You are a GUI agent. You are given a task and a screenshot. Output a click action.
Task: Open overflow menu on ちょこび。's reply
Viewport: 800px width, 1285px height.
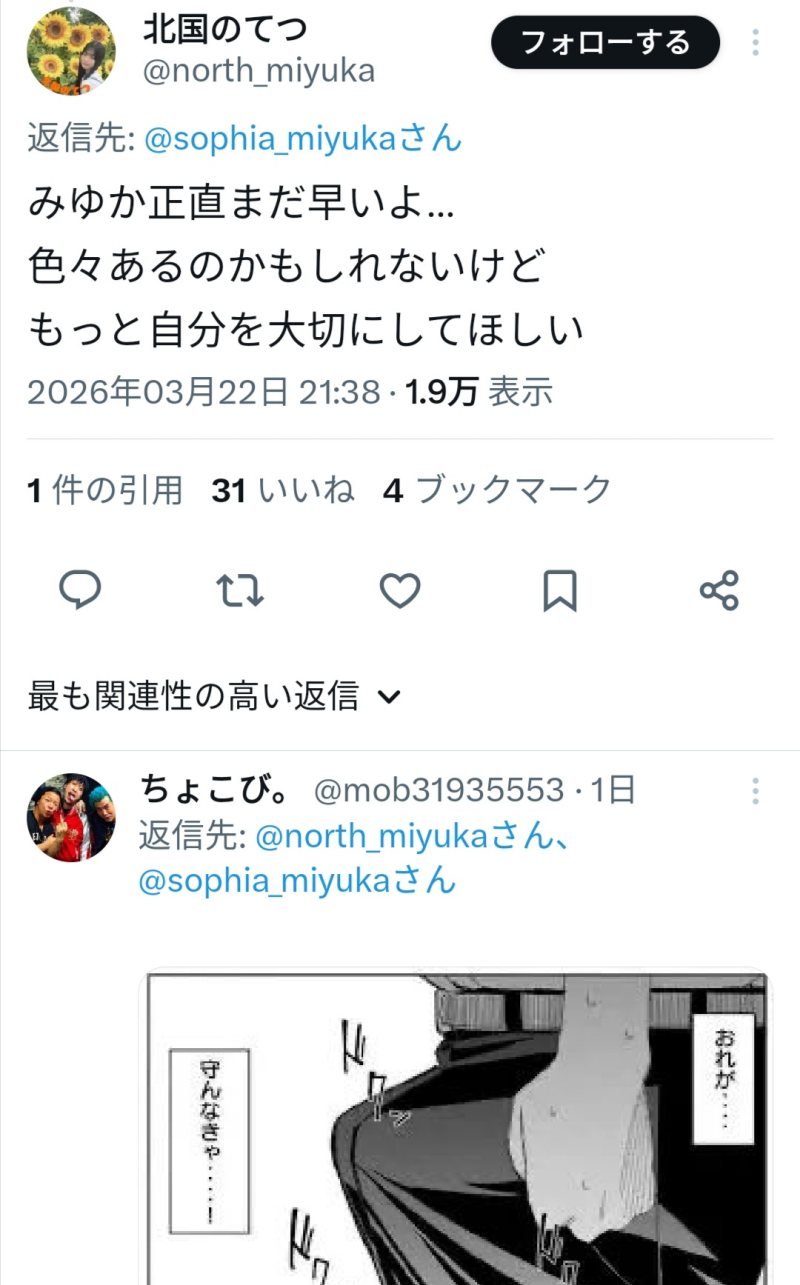click(x=756, y=792)
